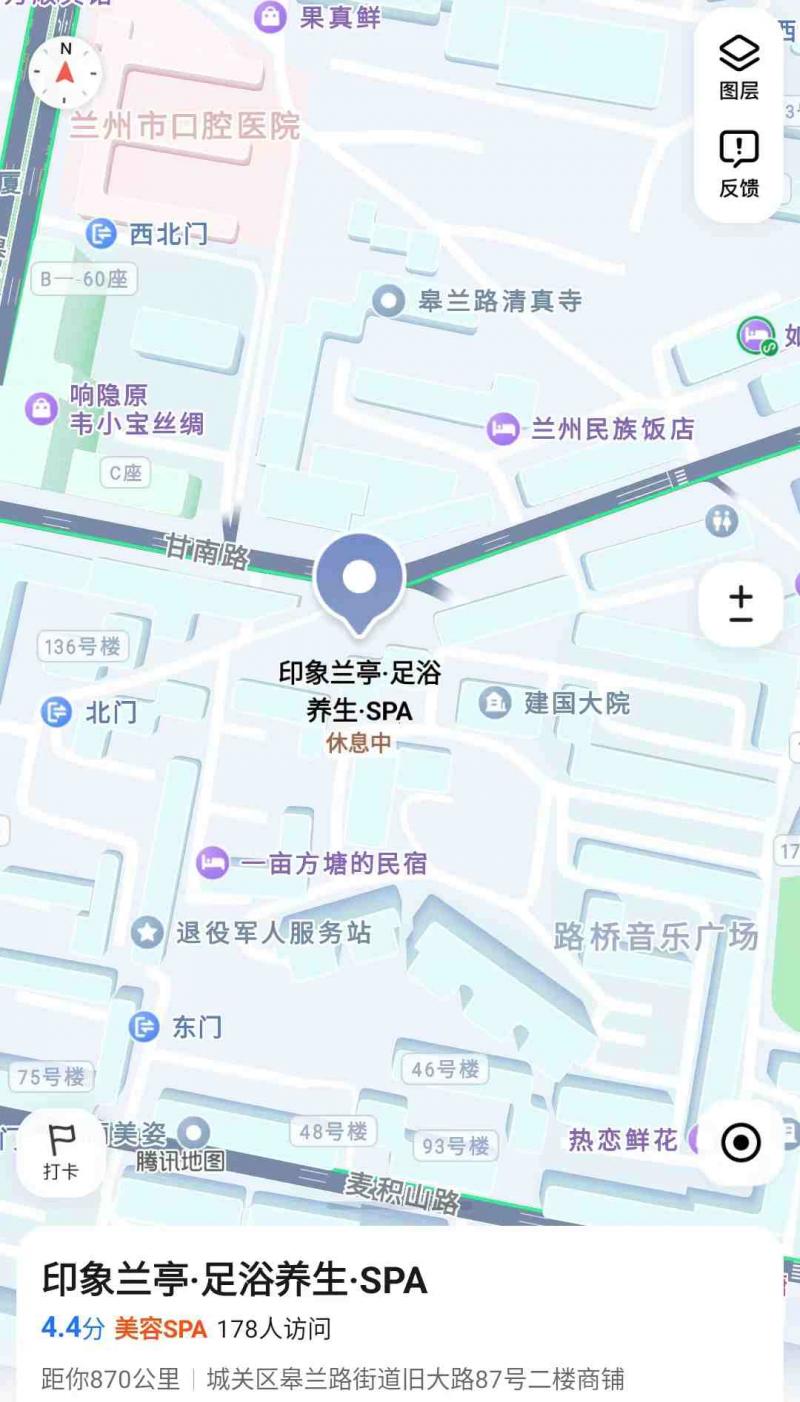This screenshot has width=800, height=1402.
Task: Select the 西北门 gate marker
Action: (x=101, y=234)
